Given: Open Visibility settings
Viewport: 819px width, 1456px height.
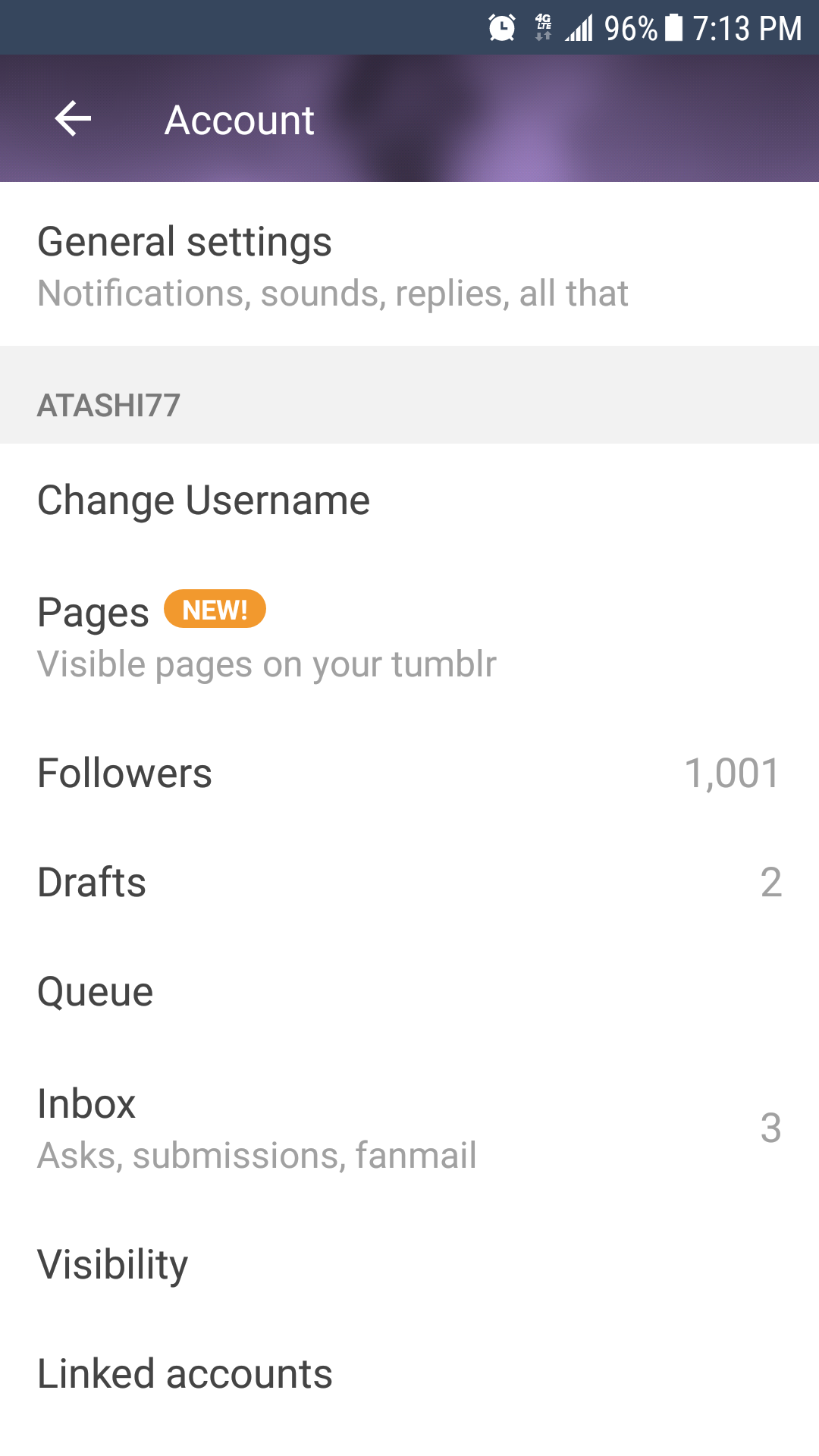Looking at the screenshot, I should [409, 1264].
